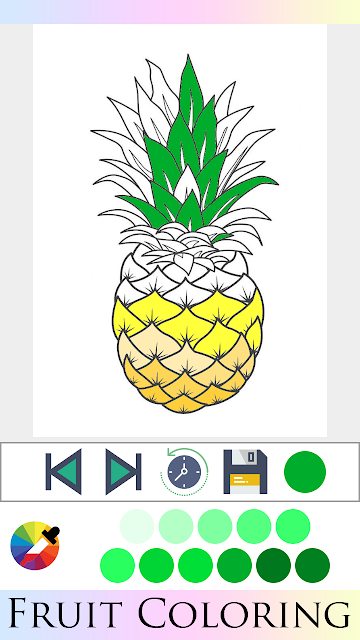
Task: Pick the first swatch of the bottom row
Action: pyautogui.click(x=118, y=565)
